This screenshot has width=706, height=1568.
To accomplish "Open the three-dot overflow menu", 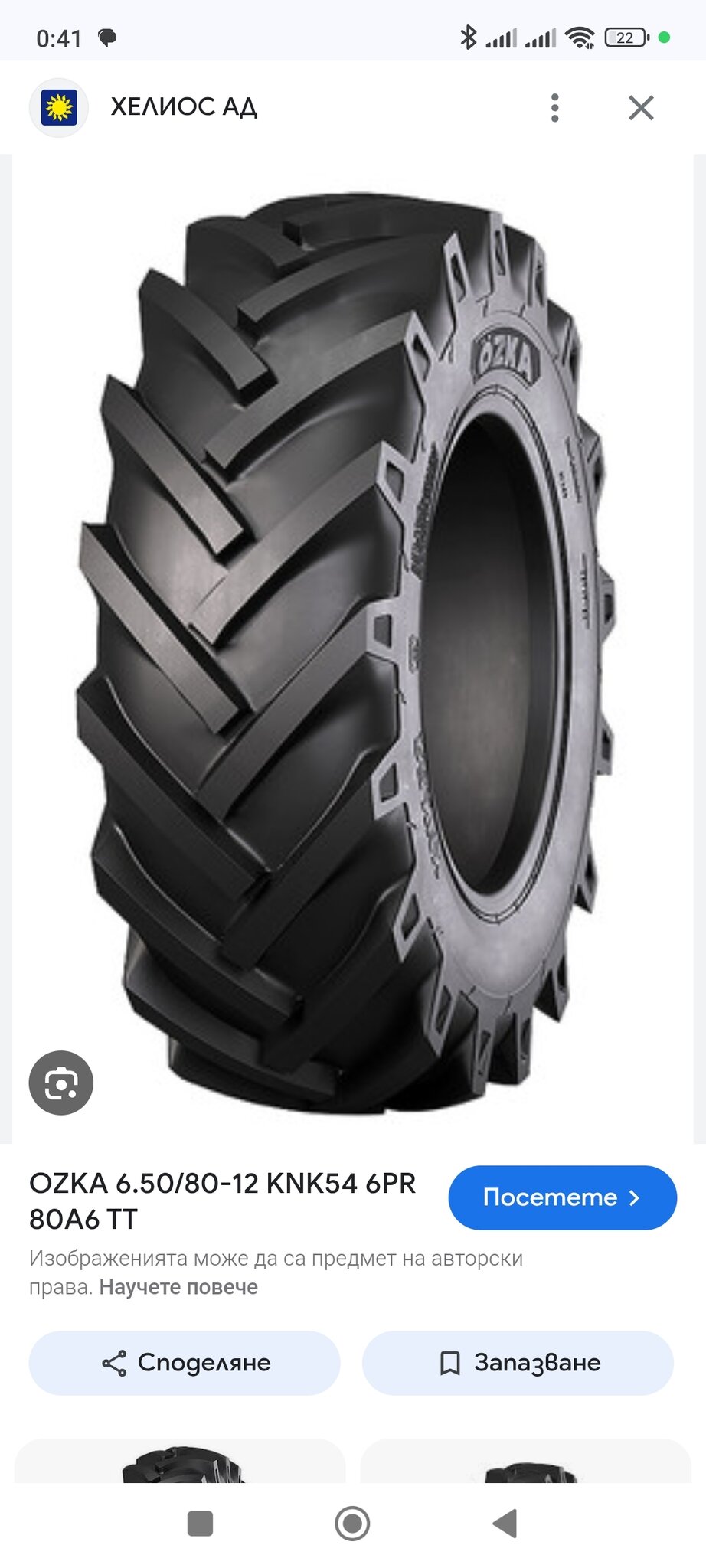I will tap(555, 108).
